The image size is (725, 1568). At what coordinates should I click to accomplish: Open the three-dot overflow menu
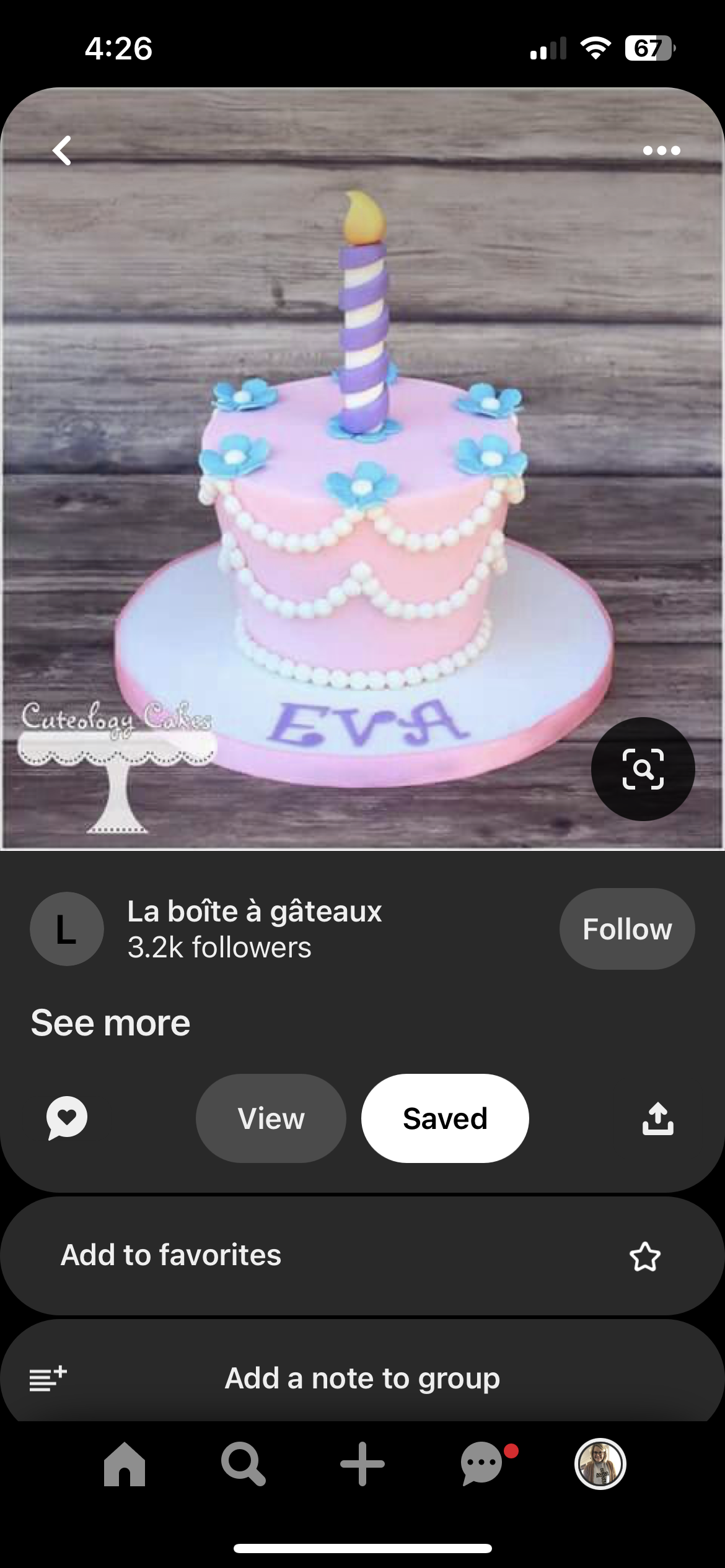click(x=661, y=150)
